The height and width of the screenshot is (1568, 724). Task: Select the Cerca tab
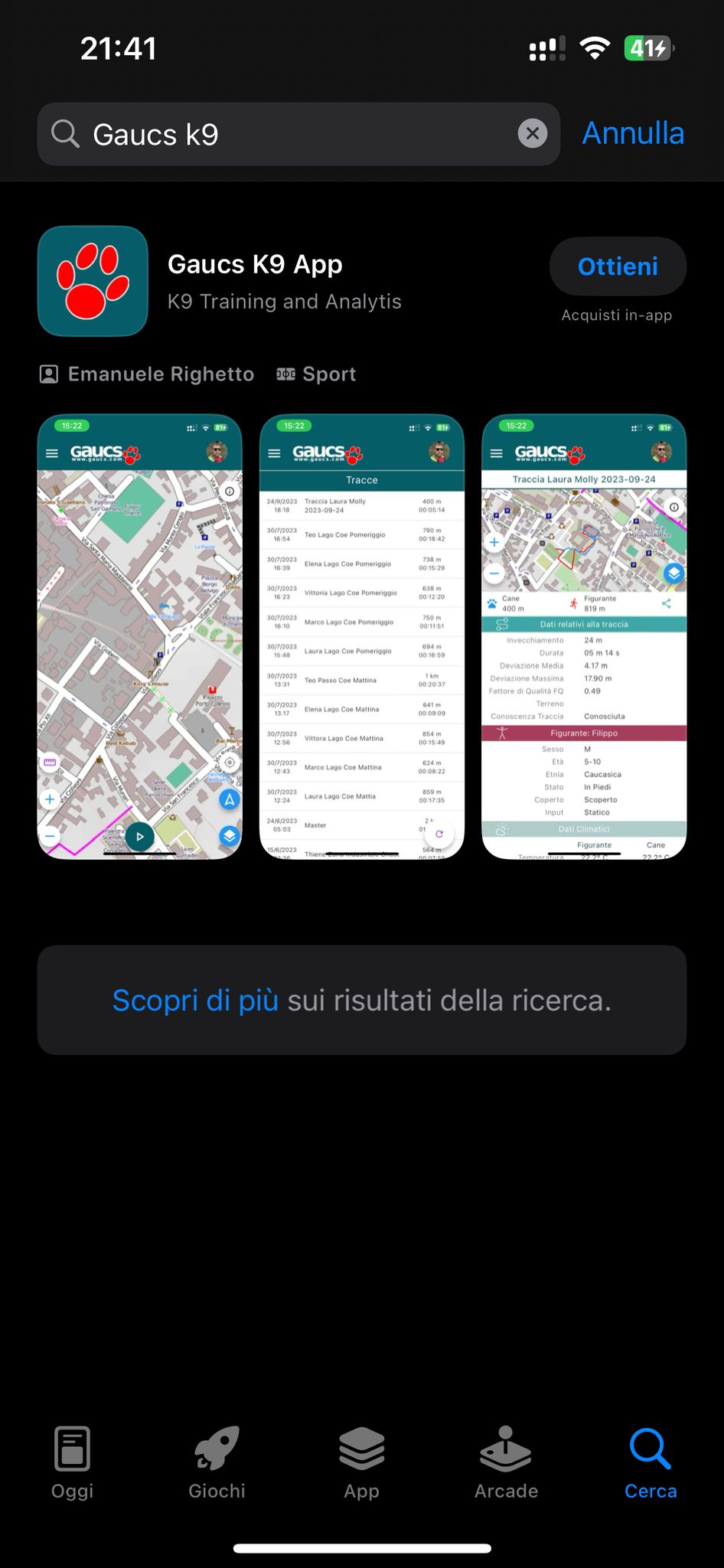pos(651,1462)
